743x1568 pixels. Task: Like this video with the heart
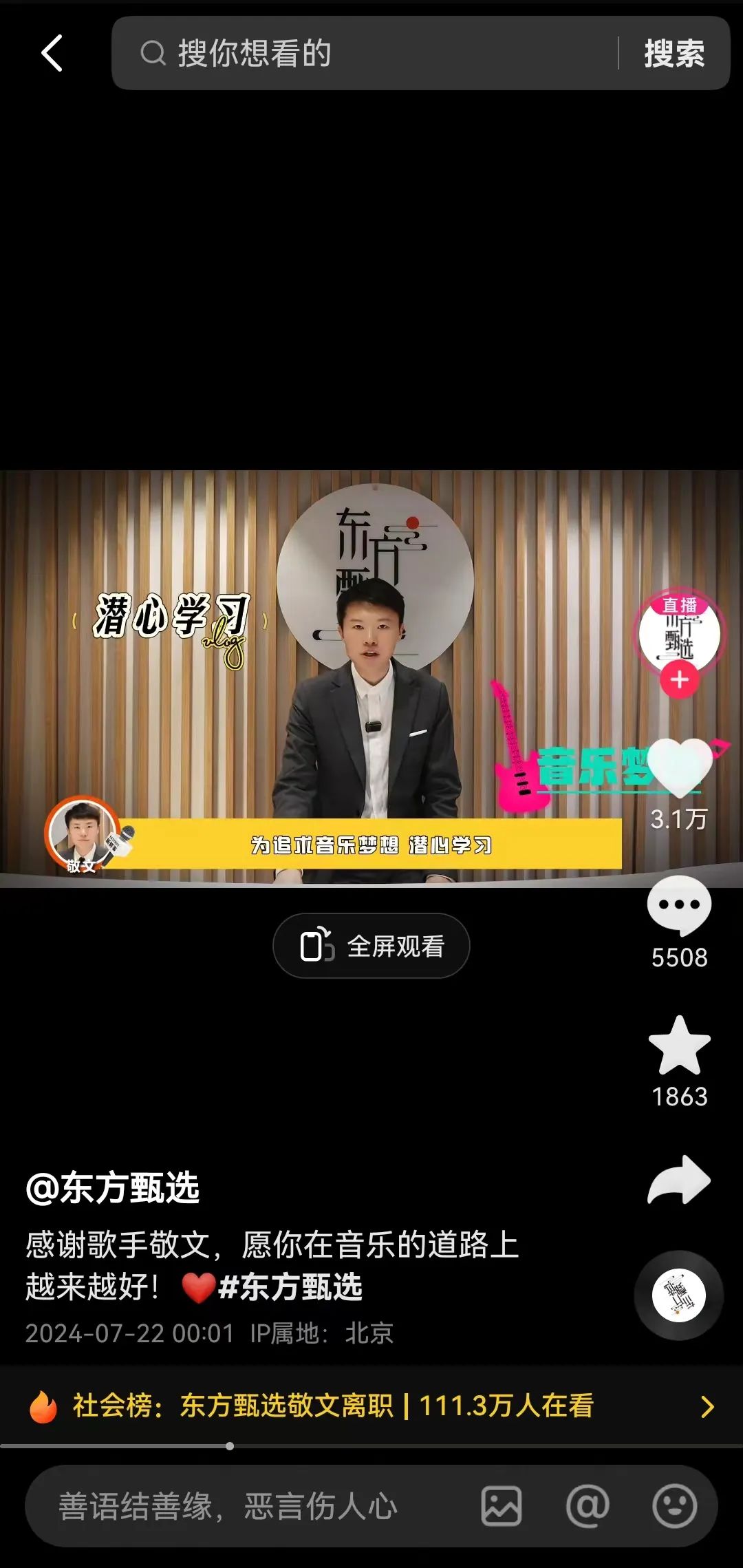pyautogui.click(x=679, y=767)
